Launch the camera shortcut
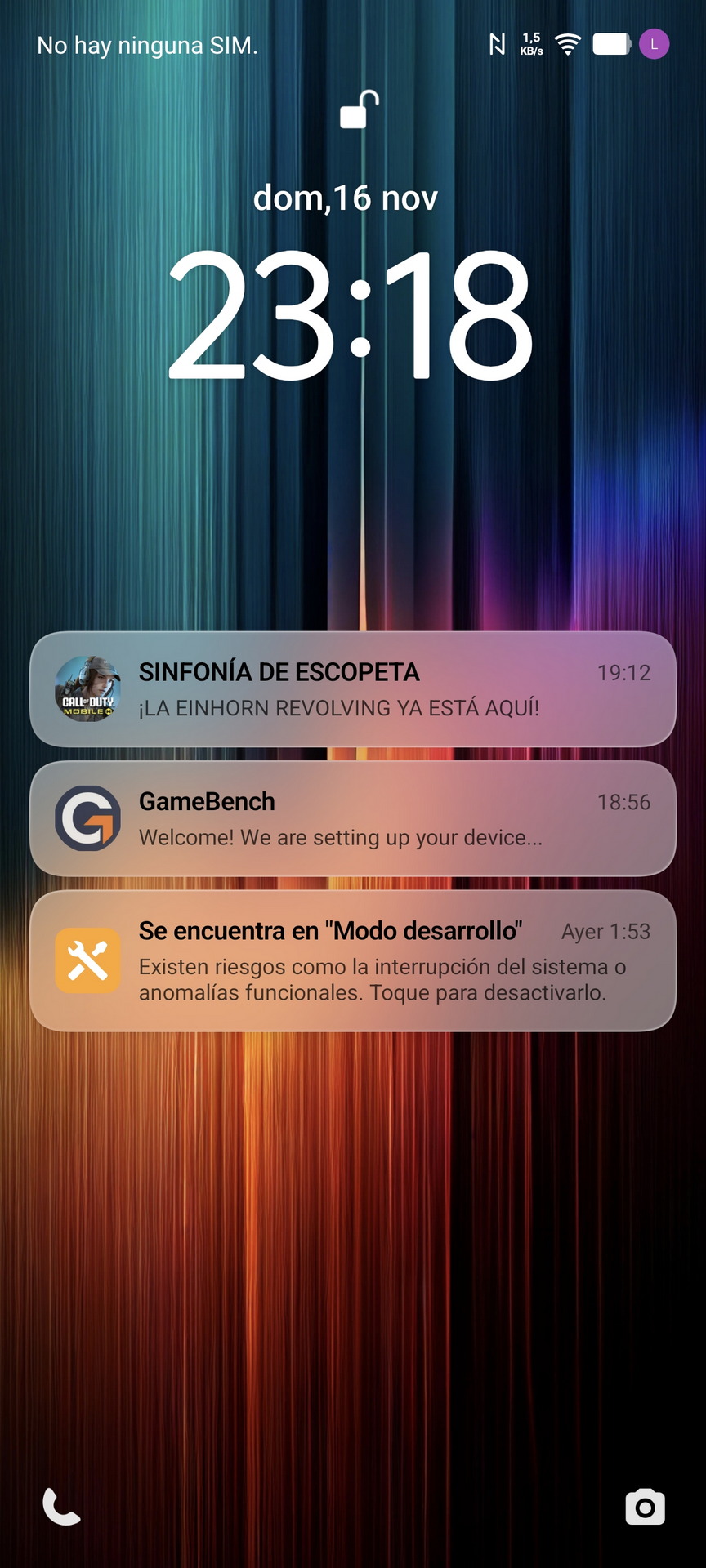This screenshot has width=706, height=1568. coord(645,1507)
